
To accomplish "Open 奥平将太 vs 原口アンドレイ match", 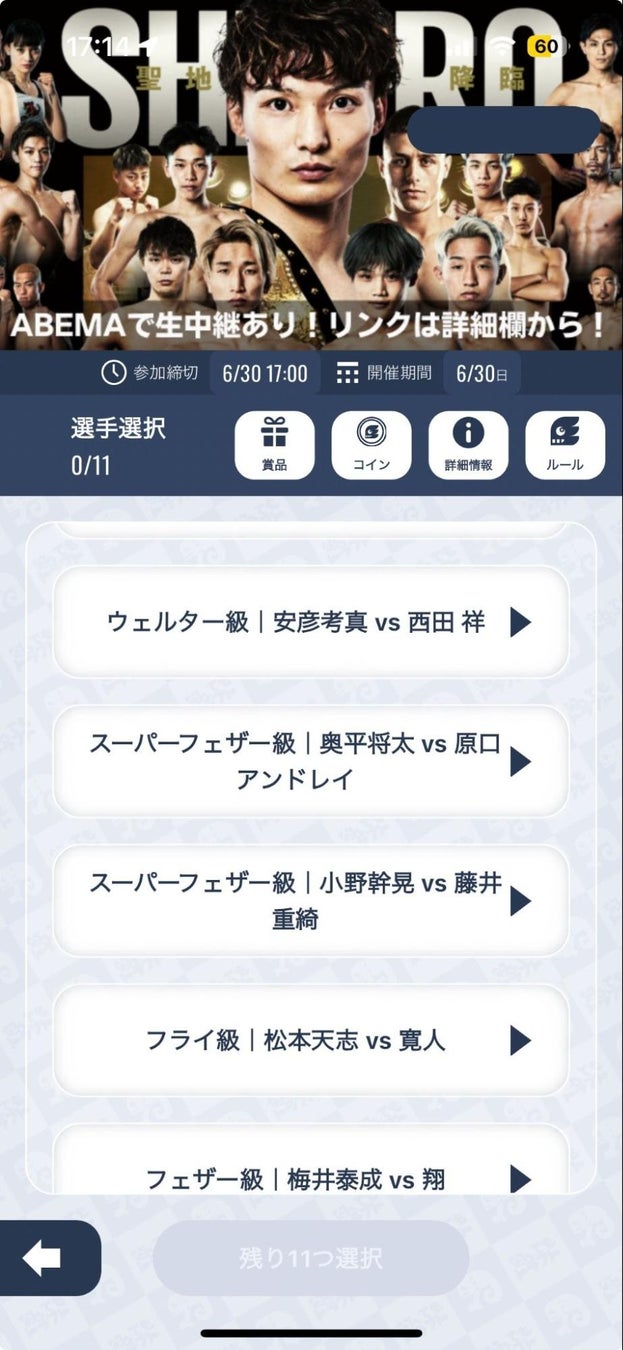I will (311, 761).
